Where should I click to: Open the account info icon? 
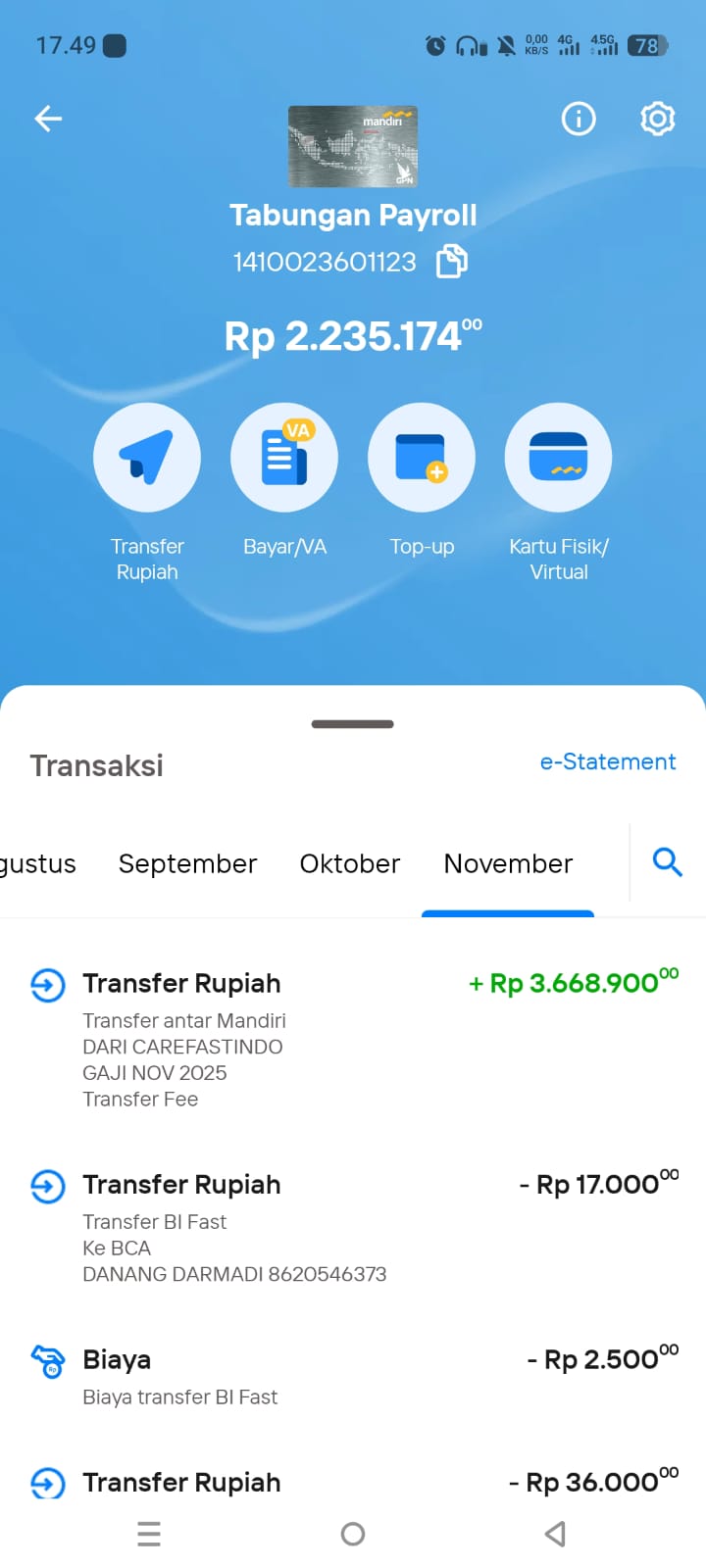tap(579, 119)
